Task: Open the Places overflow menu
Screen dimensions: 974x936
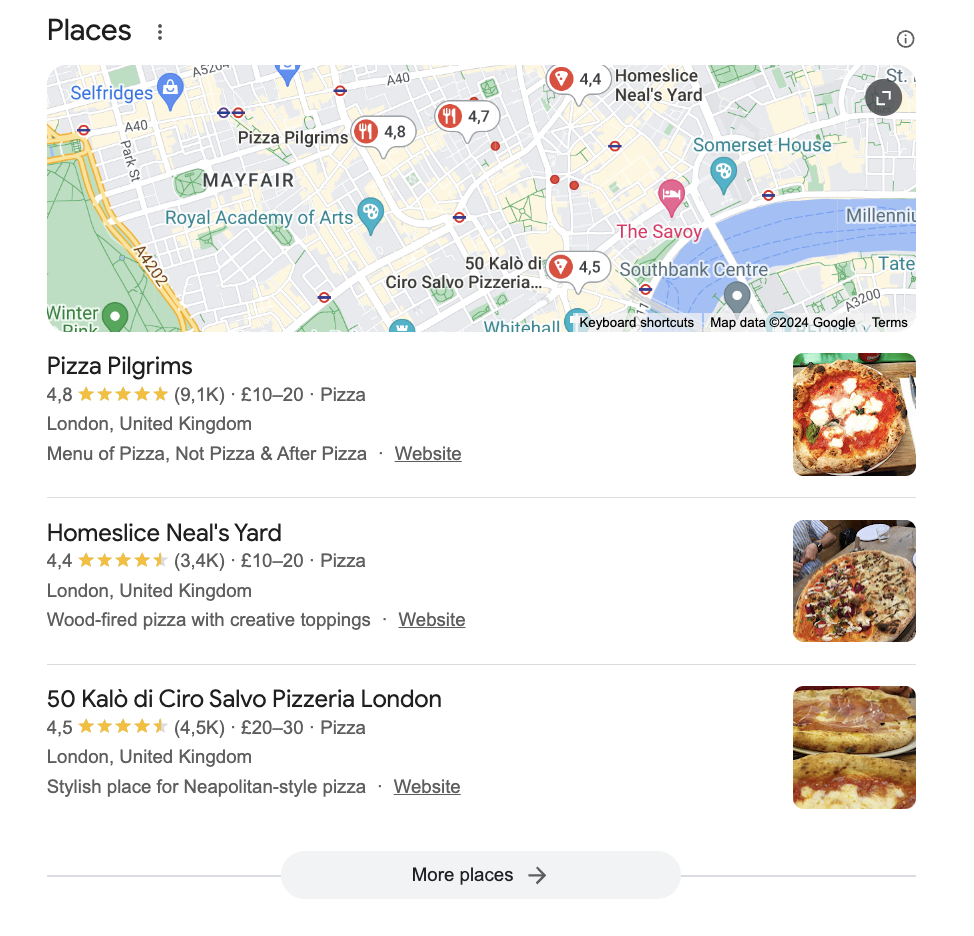Action: tap(160, 32)
